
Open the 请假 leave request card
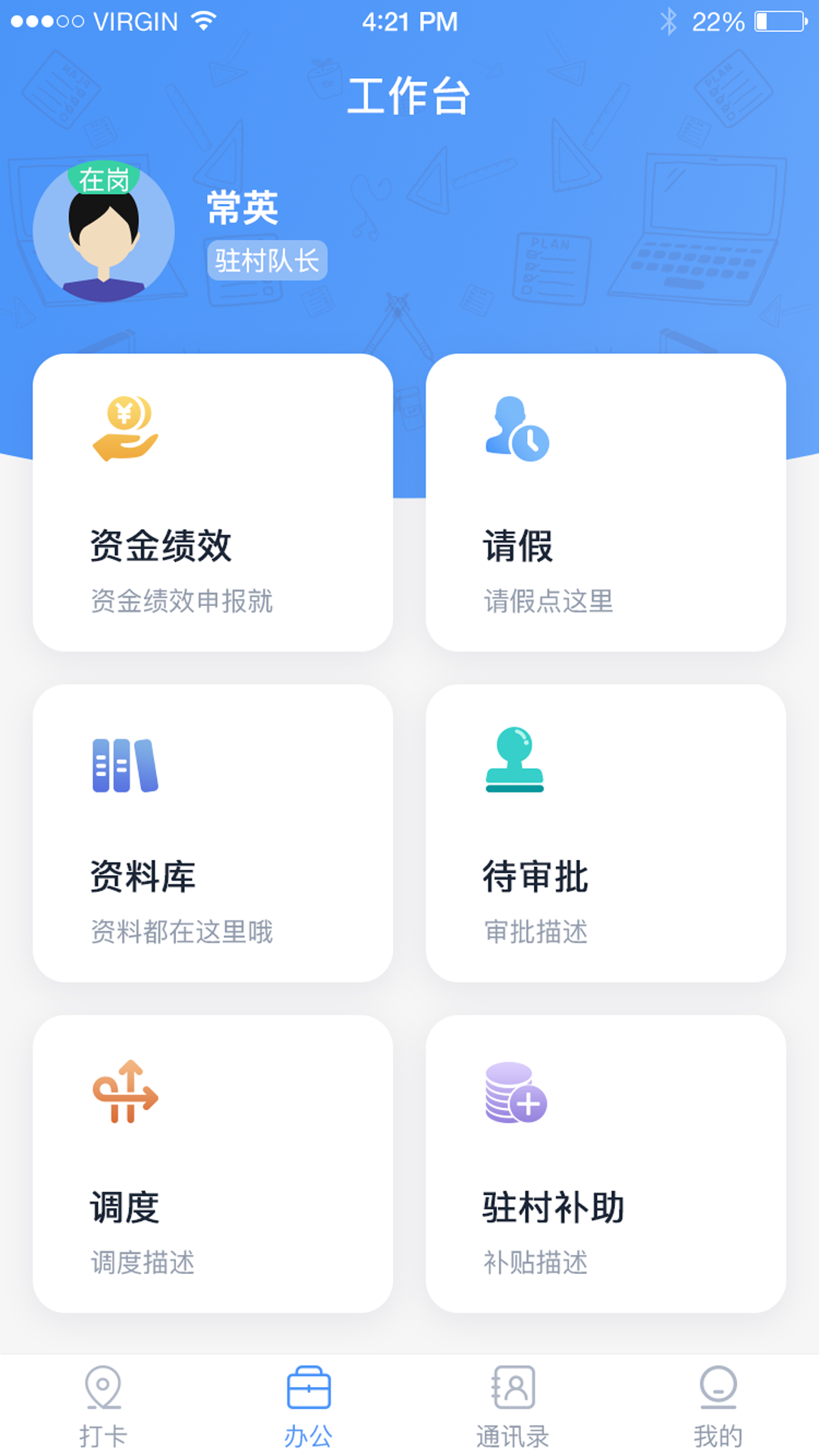coord(605,502)
